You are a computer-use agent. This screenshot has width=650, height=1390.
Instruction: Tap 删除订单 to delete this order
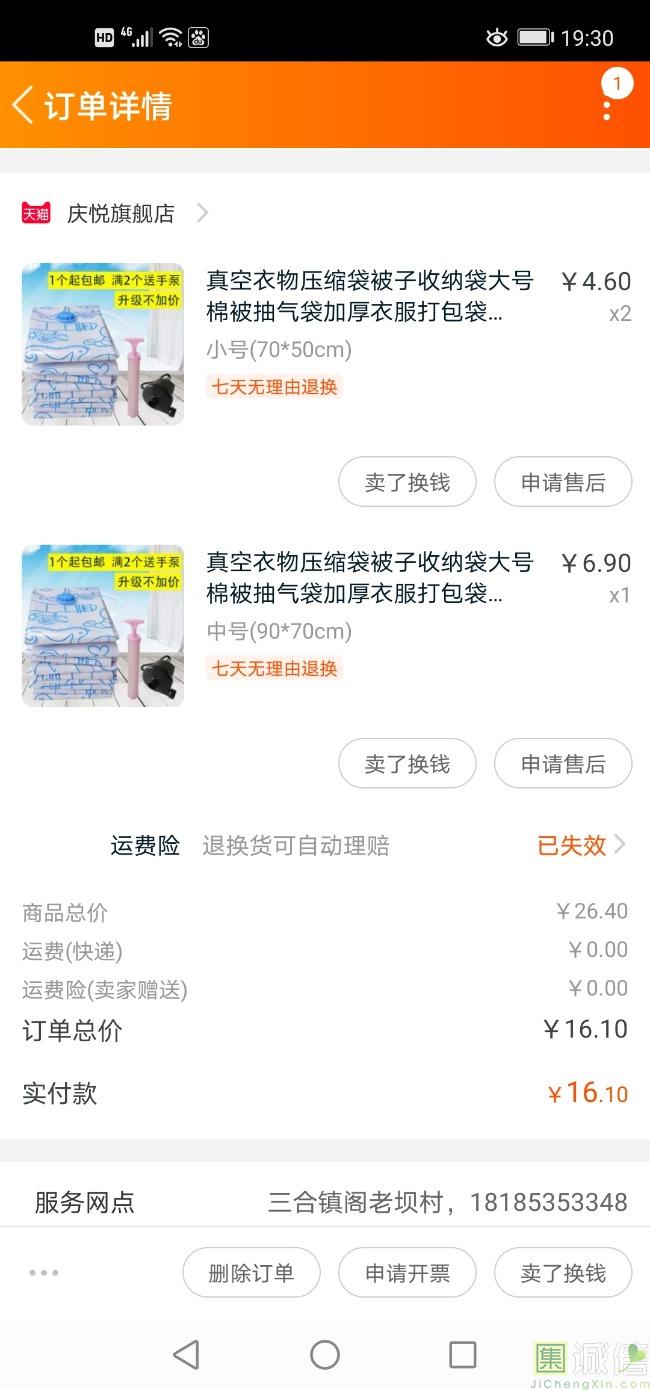pos(251,1273)
